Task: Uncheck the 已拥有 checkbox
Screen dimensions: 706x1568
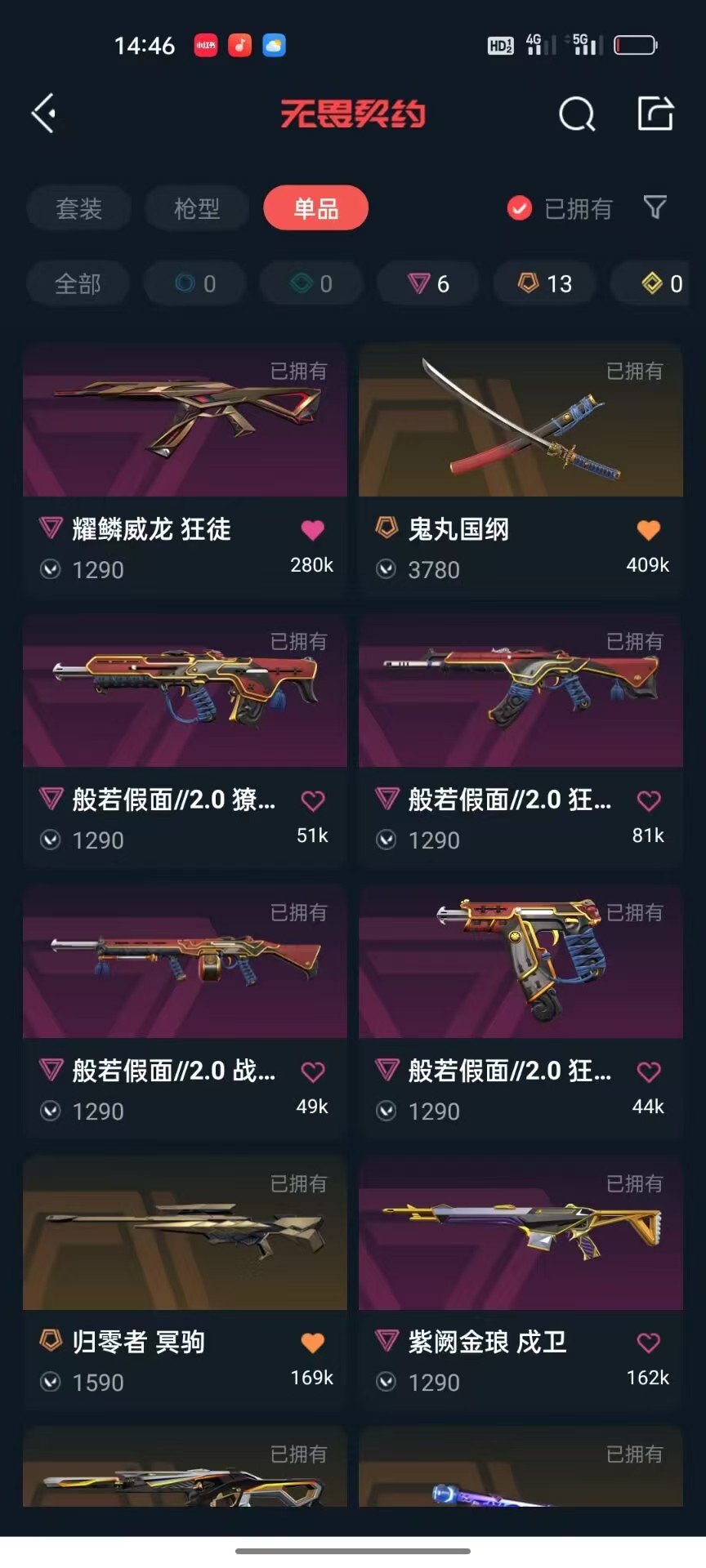Action: point(519,209)
